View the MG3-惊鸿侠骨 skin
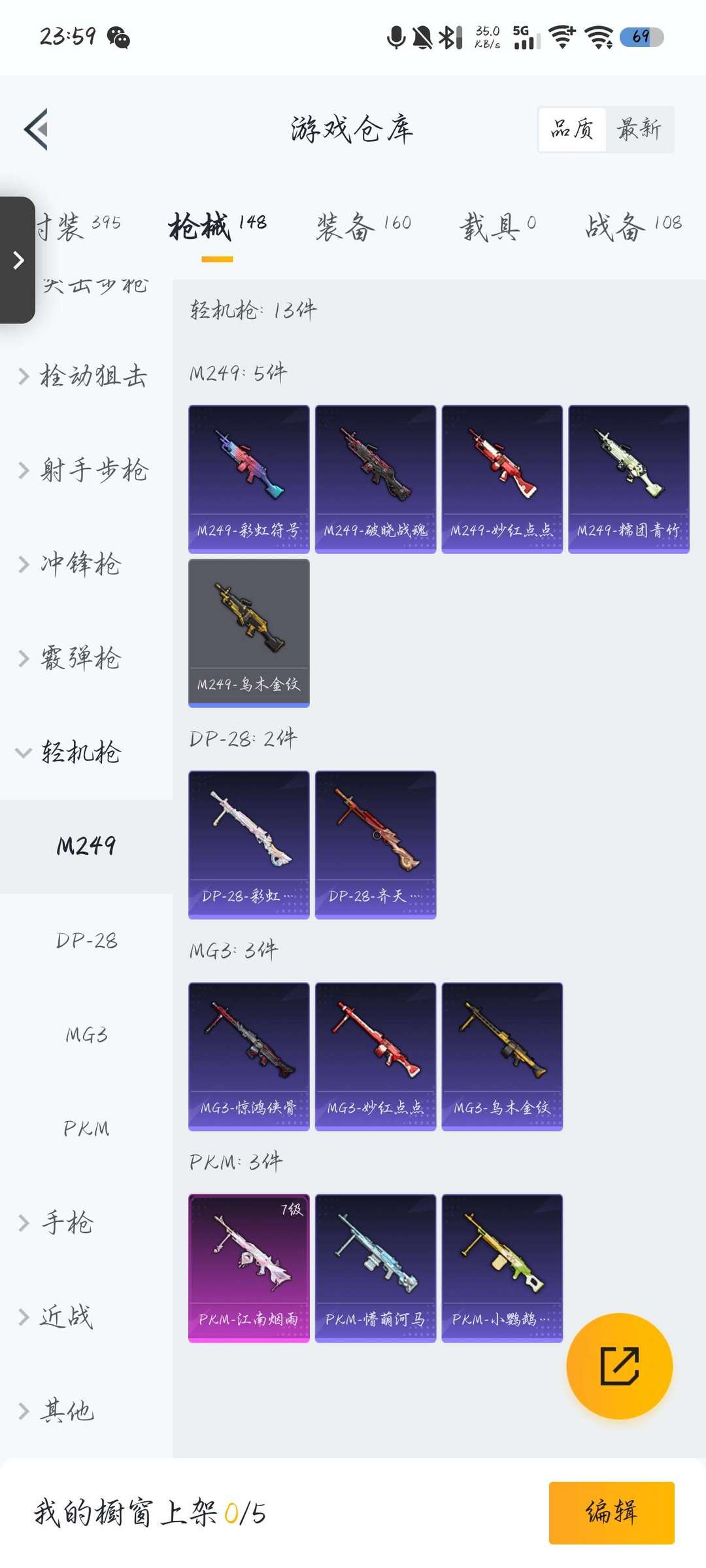The image size is (706, 1568). 249,1056
